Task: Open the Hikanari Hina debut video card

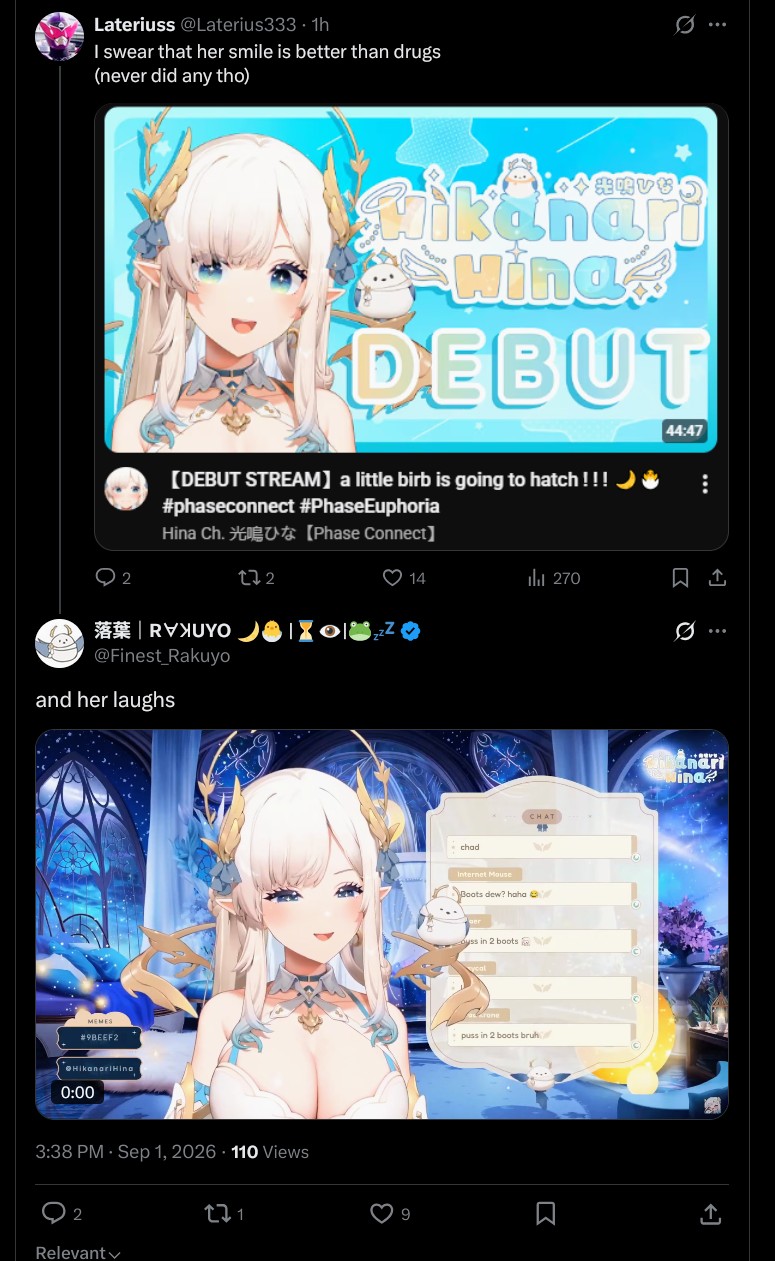Action: pos(411,327)
